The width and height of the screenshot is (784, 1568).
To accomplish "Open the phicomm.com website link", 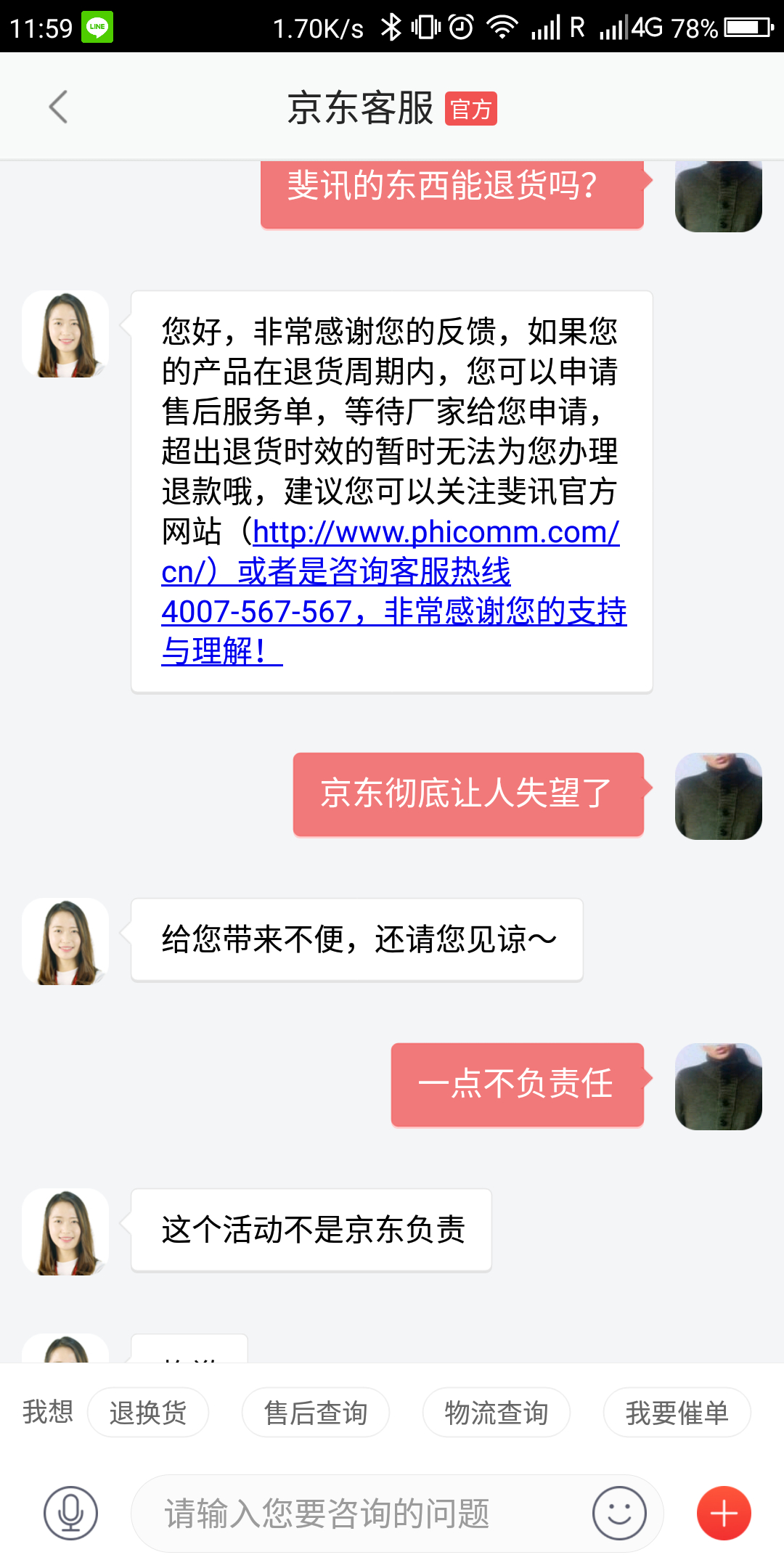I will coord(436,533).
